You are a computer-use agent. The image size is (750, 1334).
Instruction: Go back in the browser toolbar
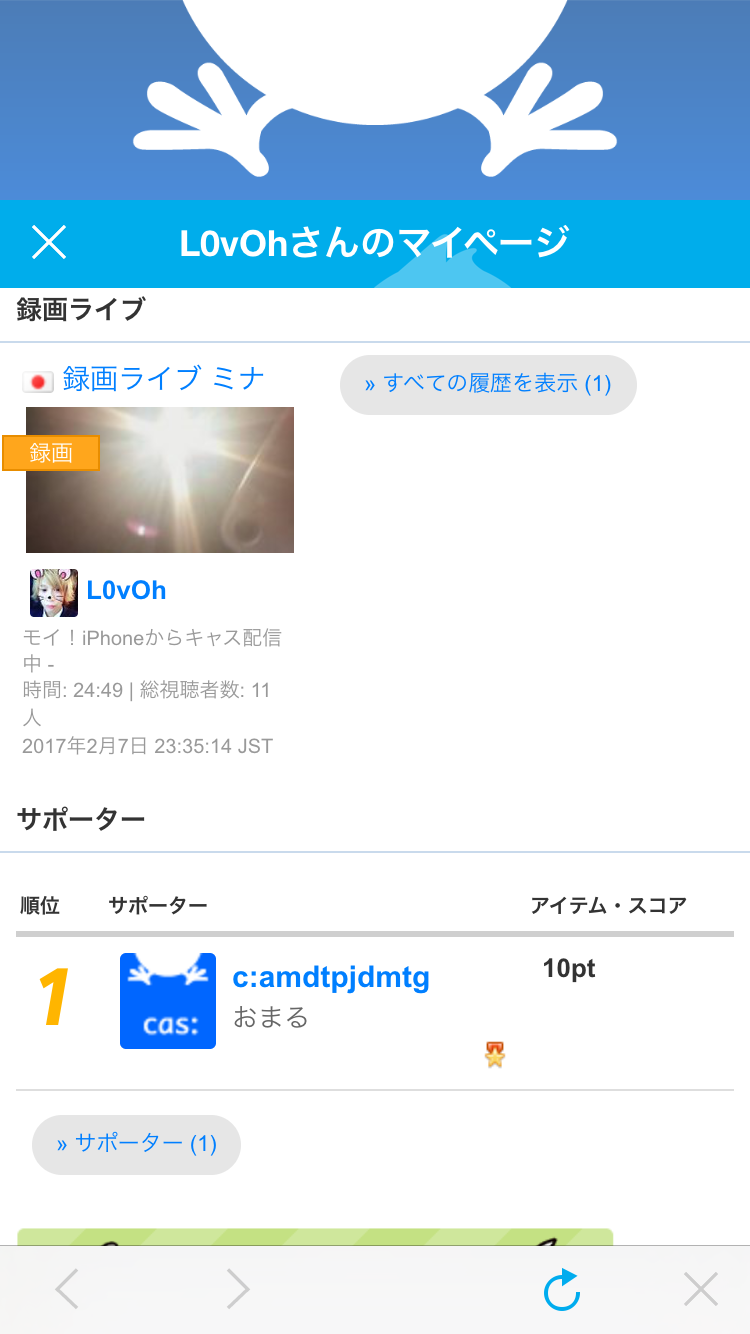[x=67, y=1290]
